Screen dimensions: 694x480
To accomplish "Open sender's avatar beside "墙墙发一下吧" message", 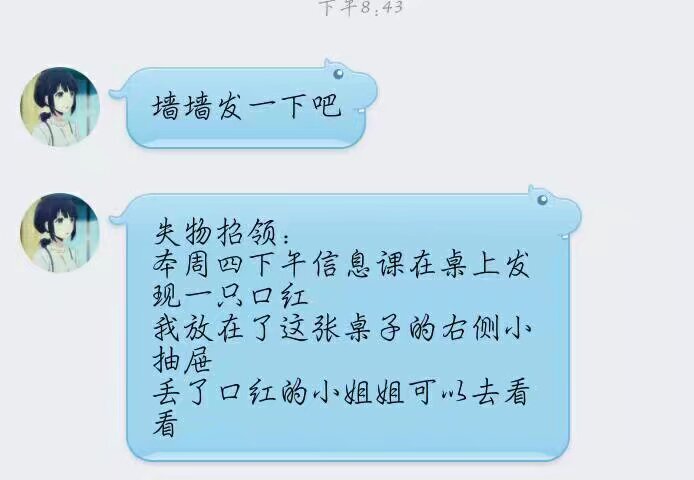I will click(x=60, y=107).
